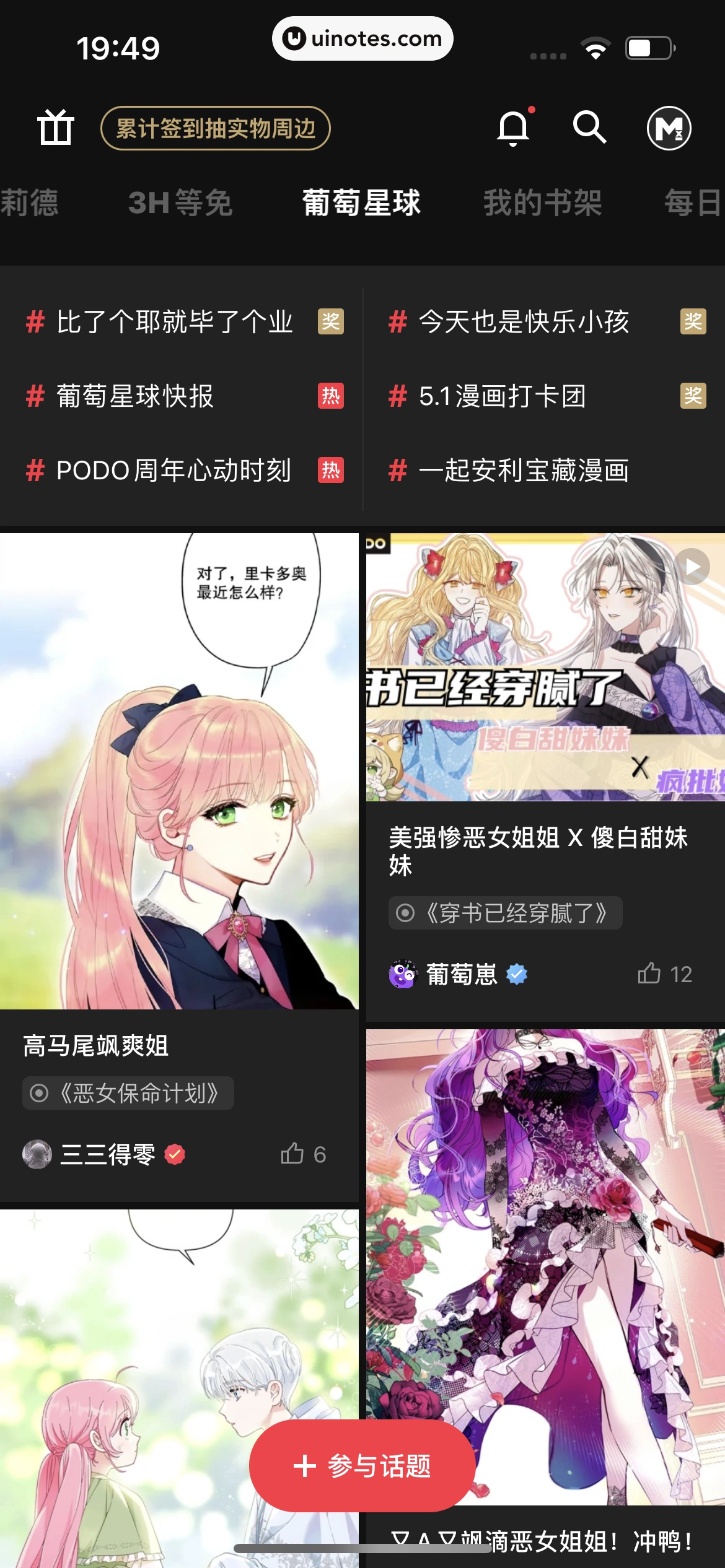The width and height of the screenshot is (725, 1568).
Task: Open the 《穿书已经穿腻了》 book tag
Action: [504, 912]
